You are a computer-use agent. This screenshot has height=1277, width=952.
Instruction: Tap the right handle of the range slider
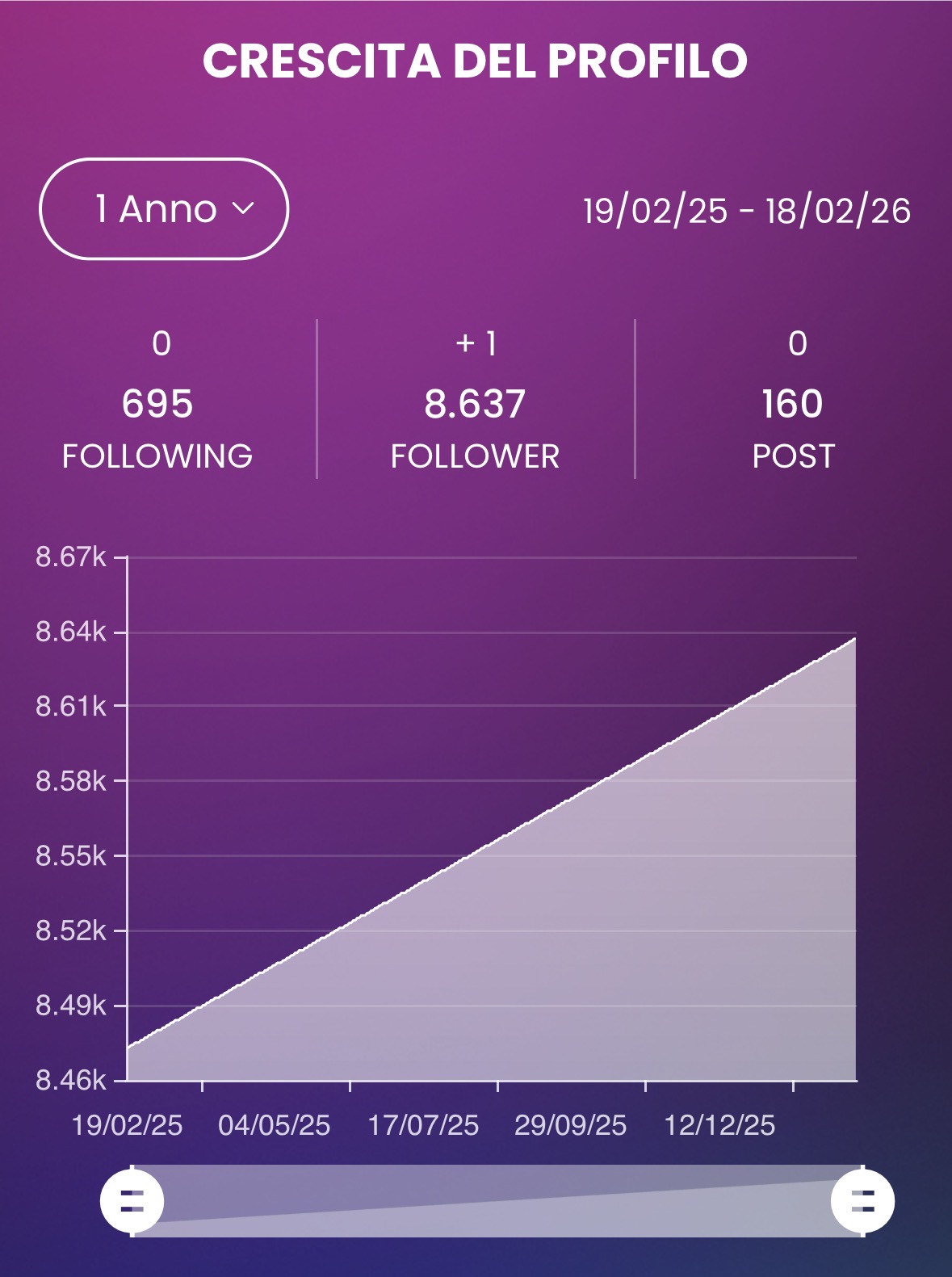(x=862, y=1201)
